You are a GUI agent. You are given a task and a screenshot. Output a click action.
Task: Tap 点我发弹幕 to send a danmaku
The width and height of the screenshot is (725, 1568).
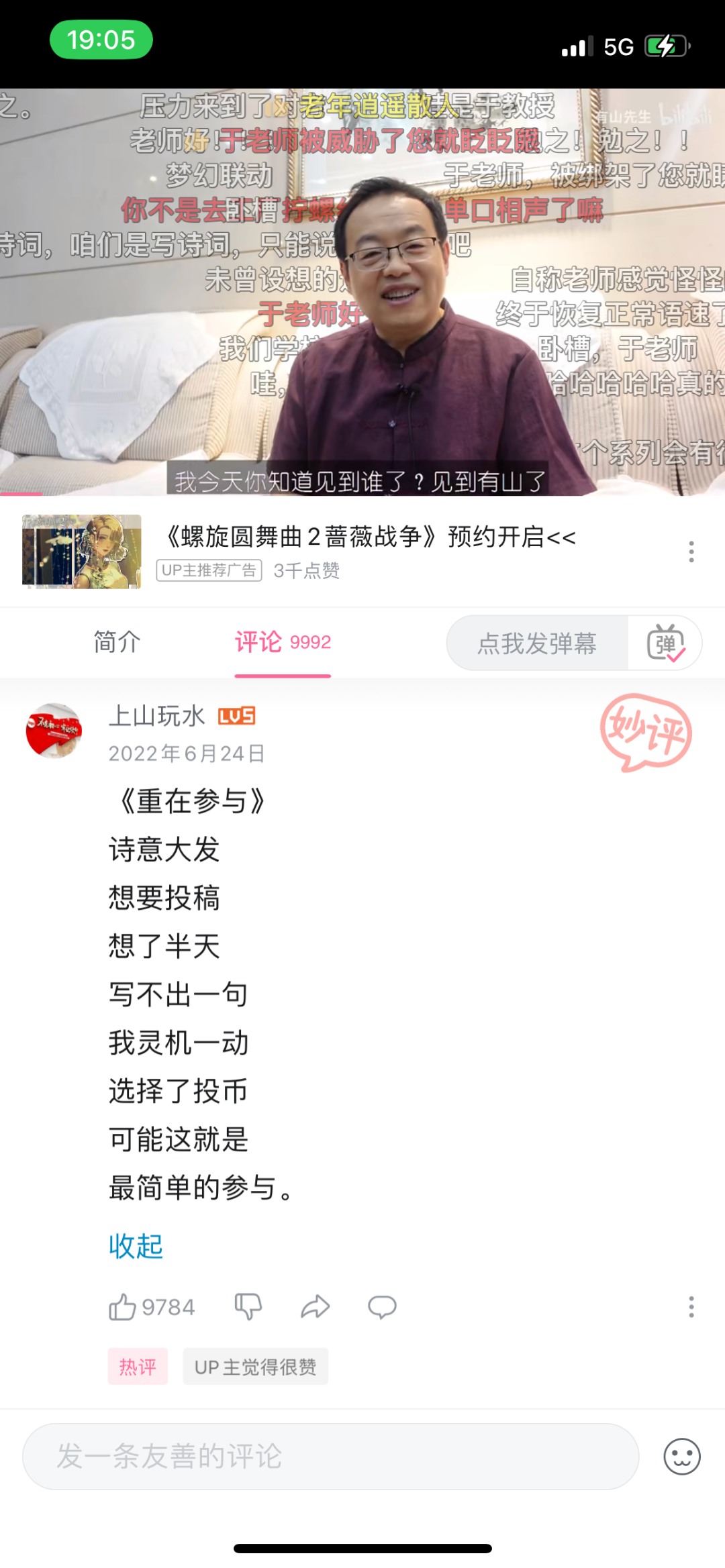[x=537, y=643]
